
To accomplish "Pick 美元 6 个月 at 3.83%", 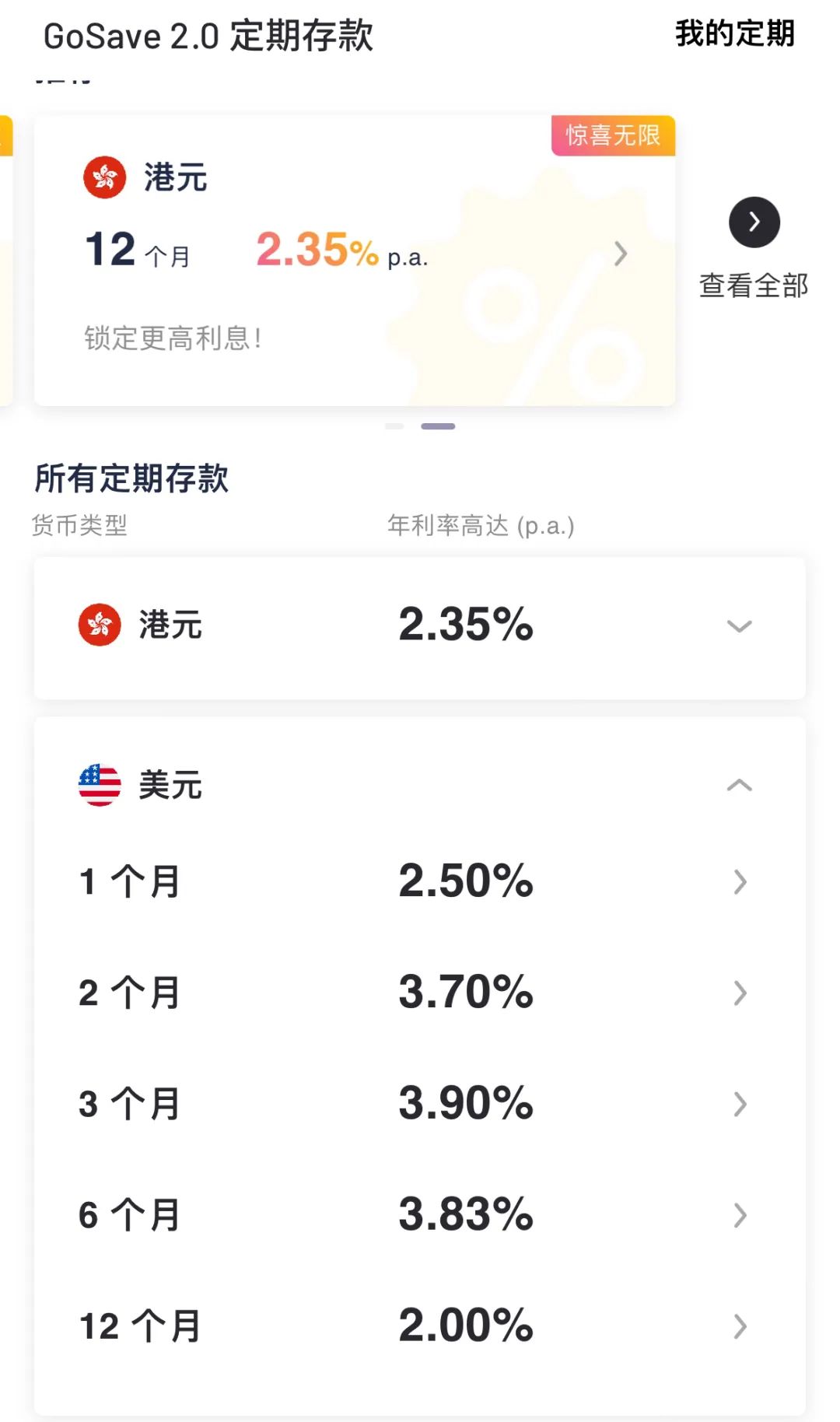I will click(x=420, y=1215).
